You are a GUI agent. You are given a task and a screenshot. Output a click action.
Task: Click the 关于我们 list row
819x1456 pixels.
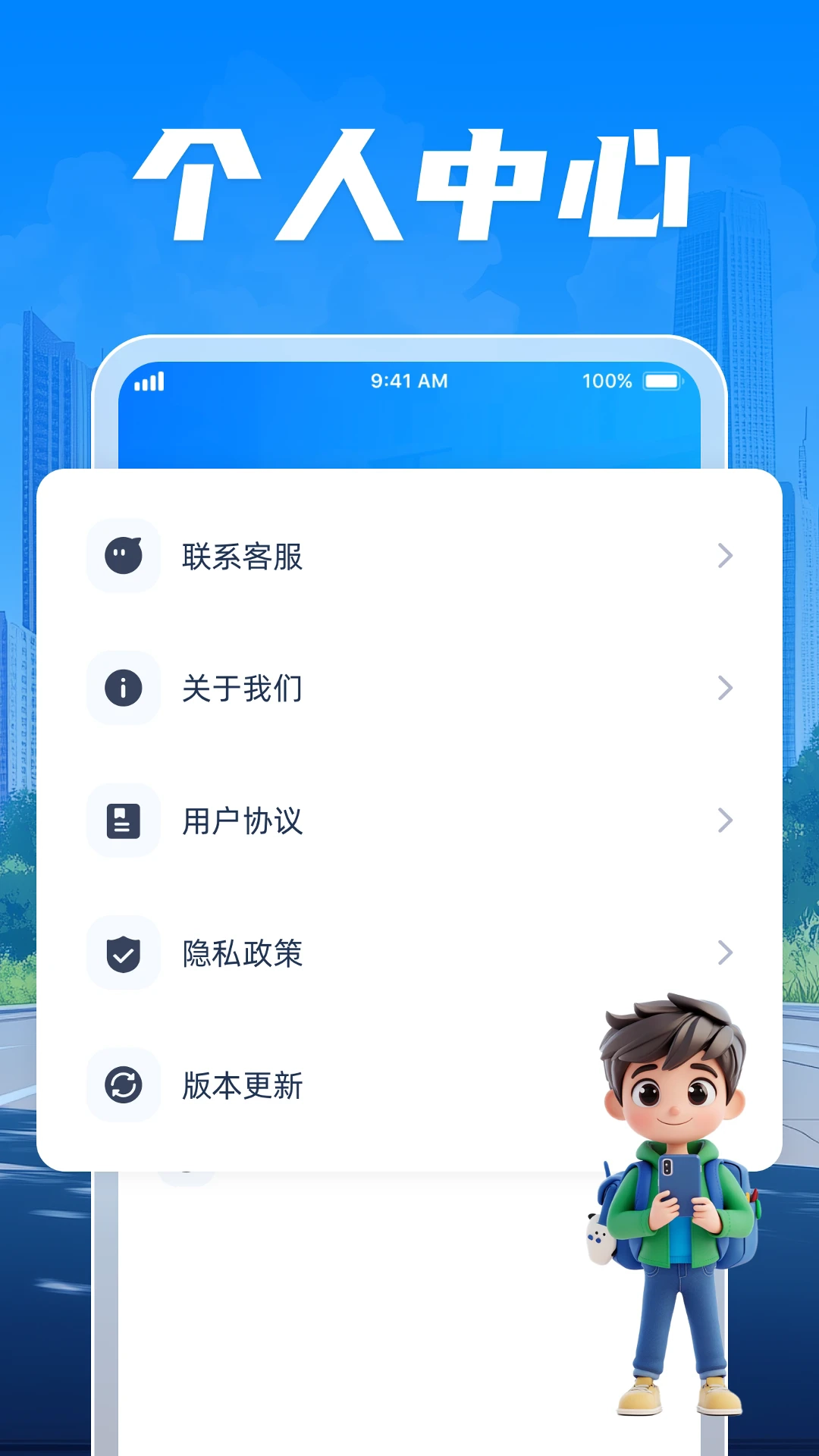(x=243, y=689)
